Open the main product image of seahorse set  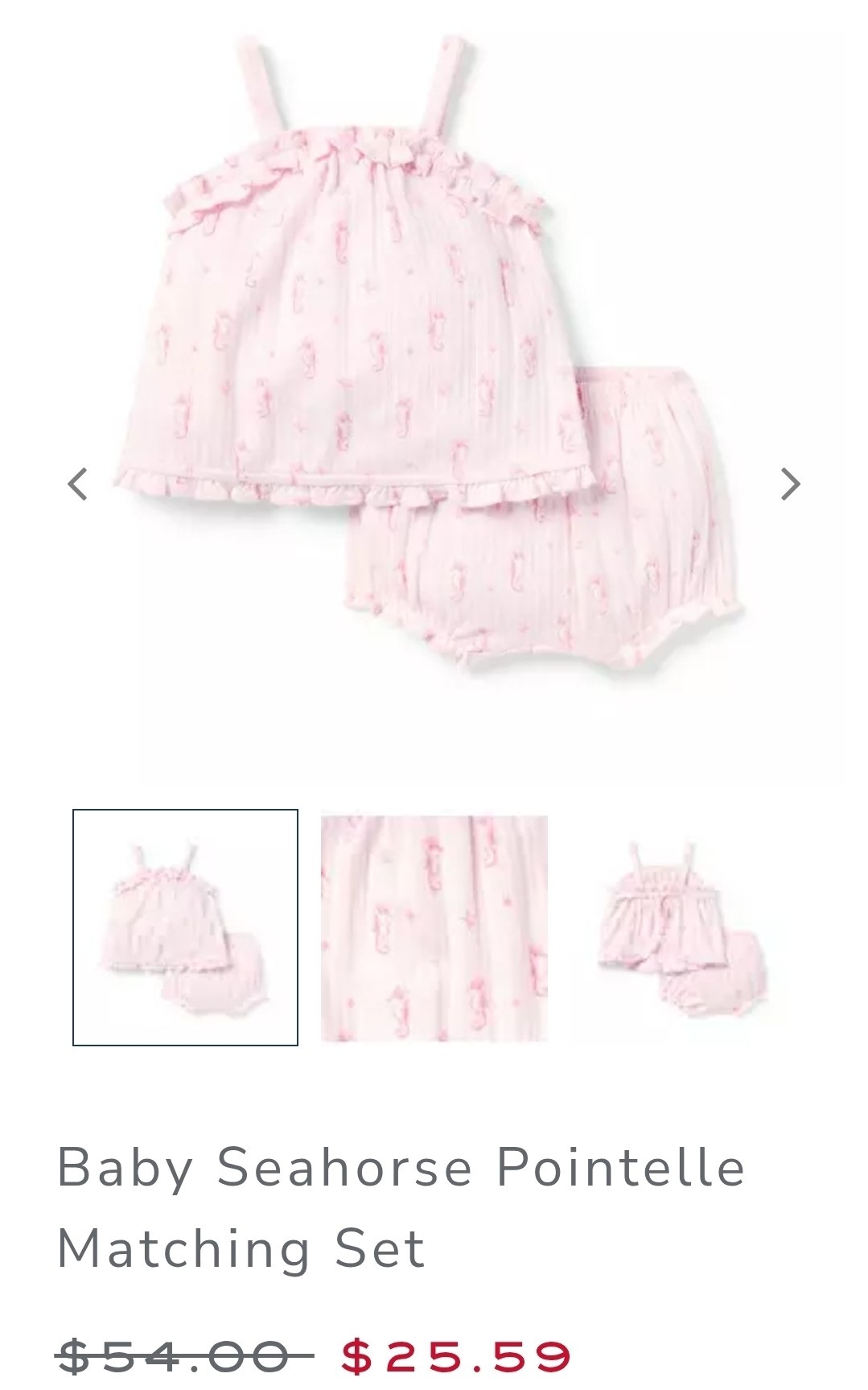tap(434, 394)
